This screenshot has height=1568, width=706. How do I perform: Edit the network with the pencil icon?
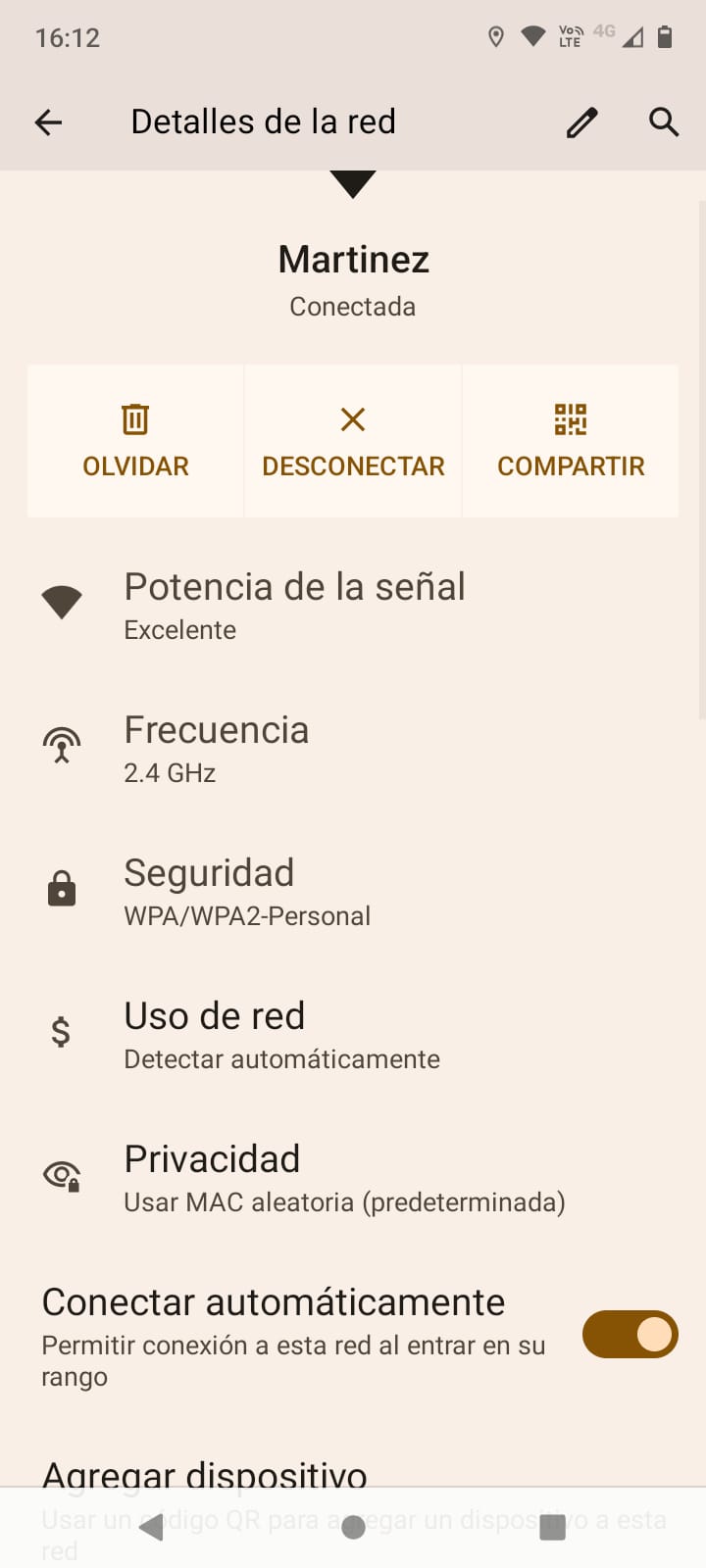pos(581,122)
